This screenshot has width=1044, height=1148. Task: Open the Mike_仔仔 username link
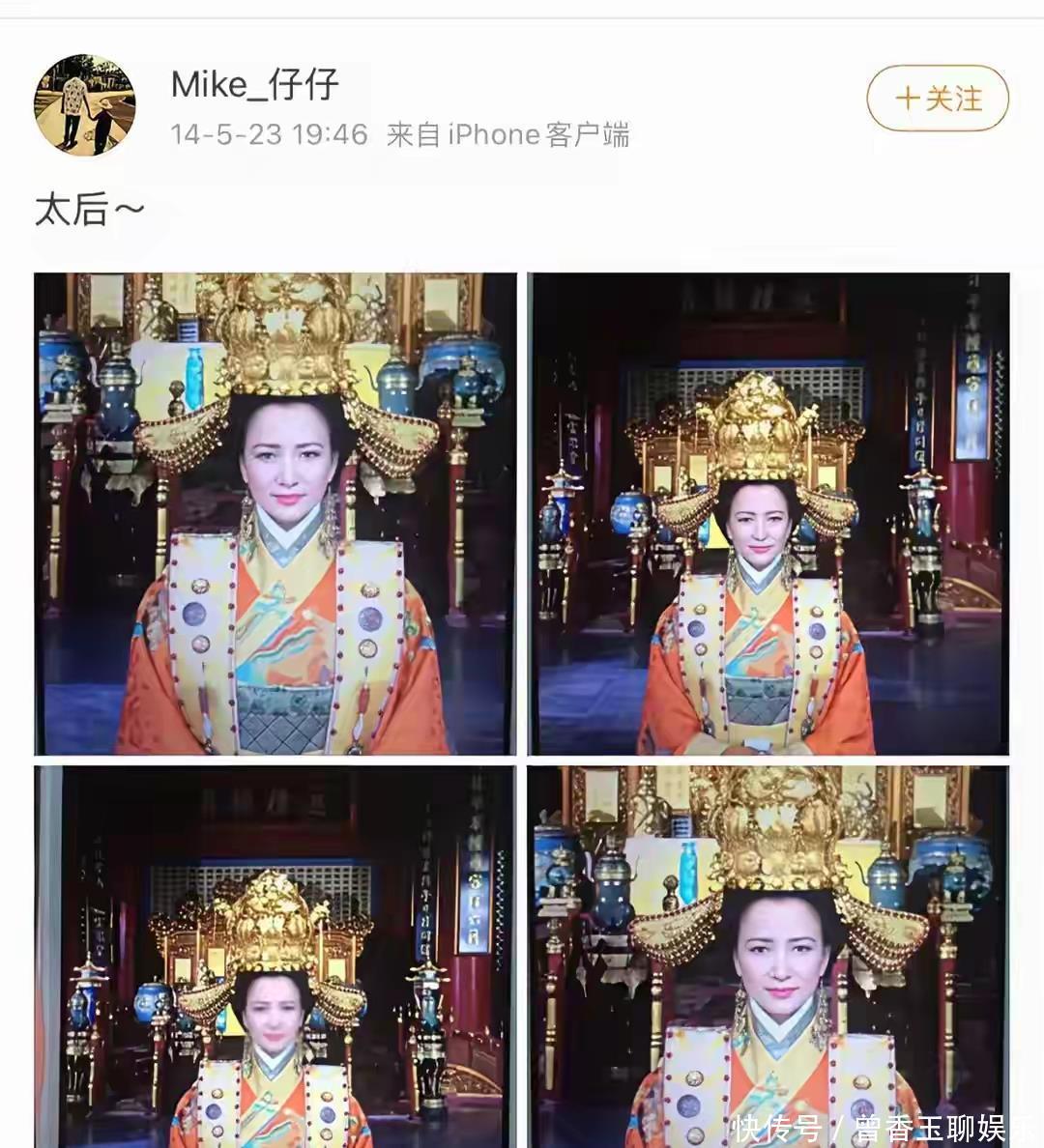255,85
